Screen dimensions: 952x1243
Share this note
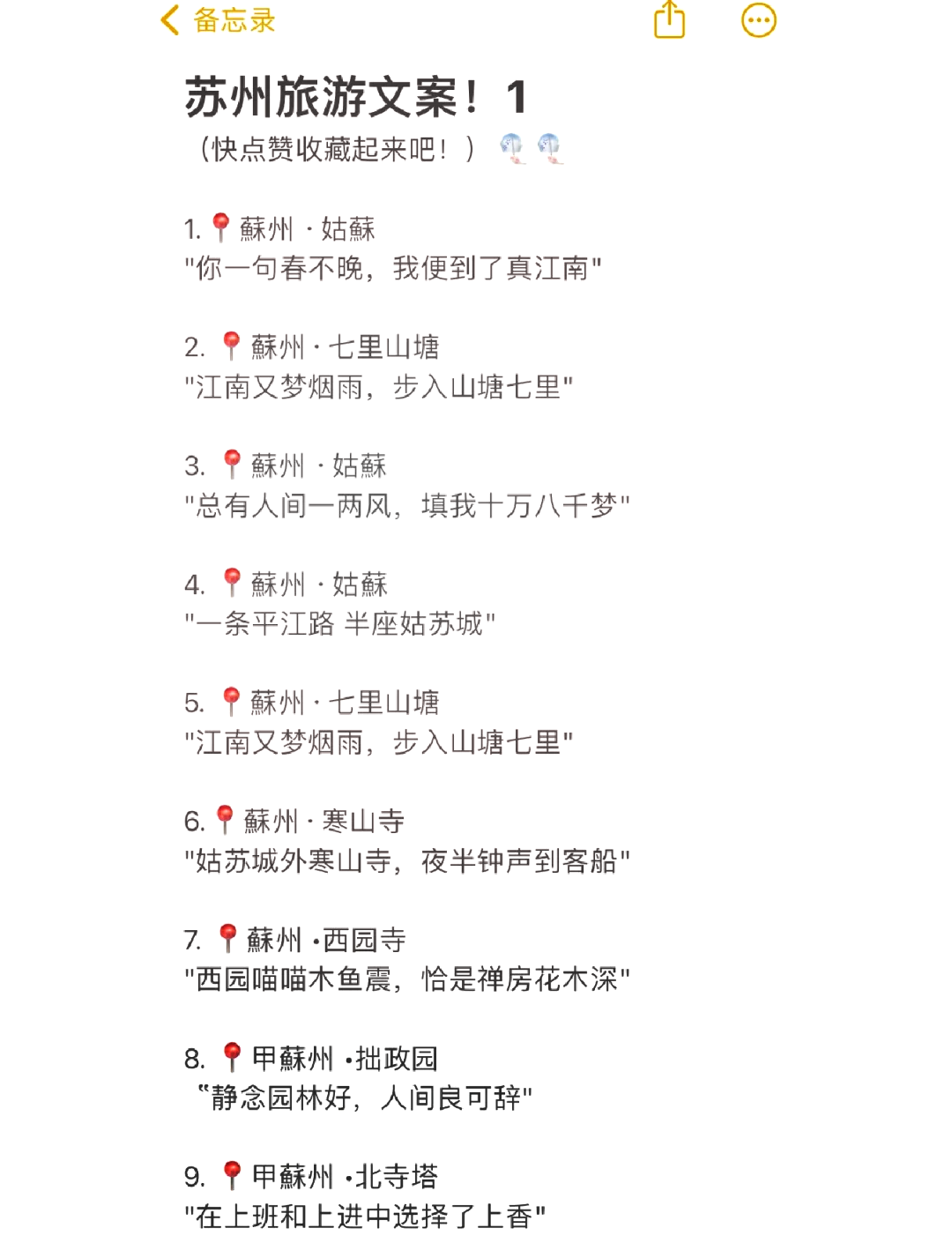tap(669, 19)
